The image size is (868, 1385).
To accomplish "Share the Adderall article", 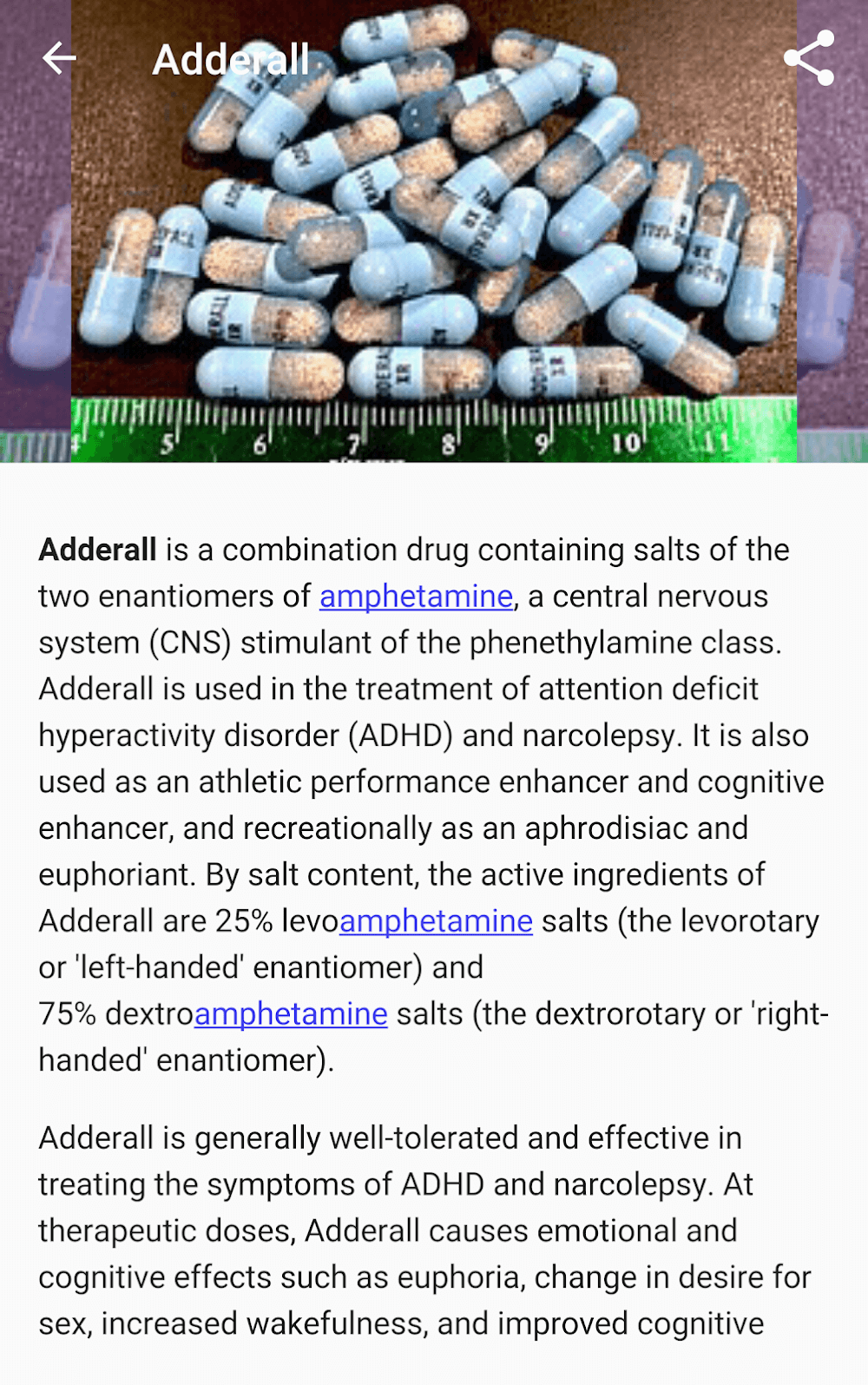I will tap(808, 59).
